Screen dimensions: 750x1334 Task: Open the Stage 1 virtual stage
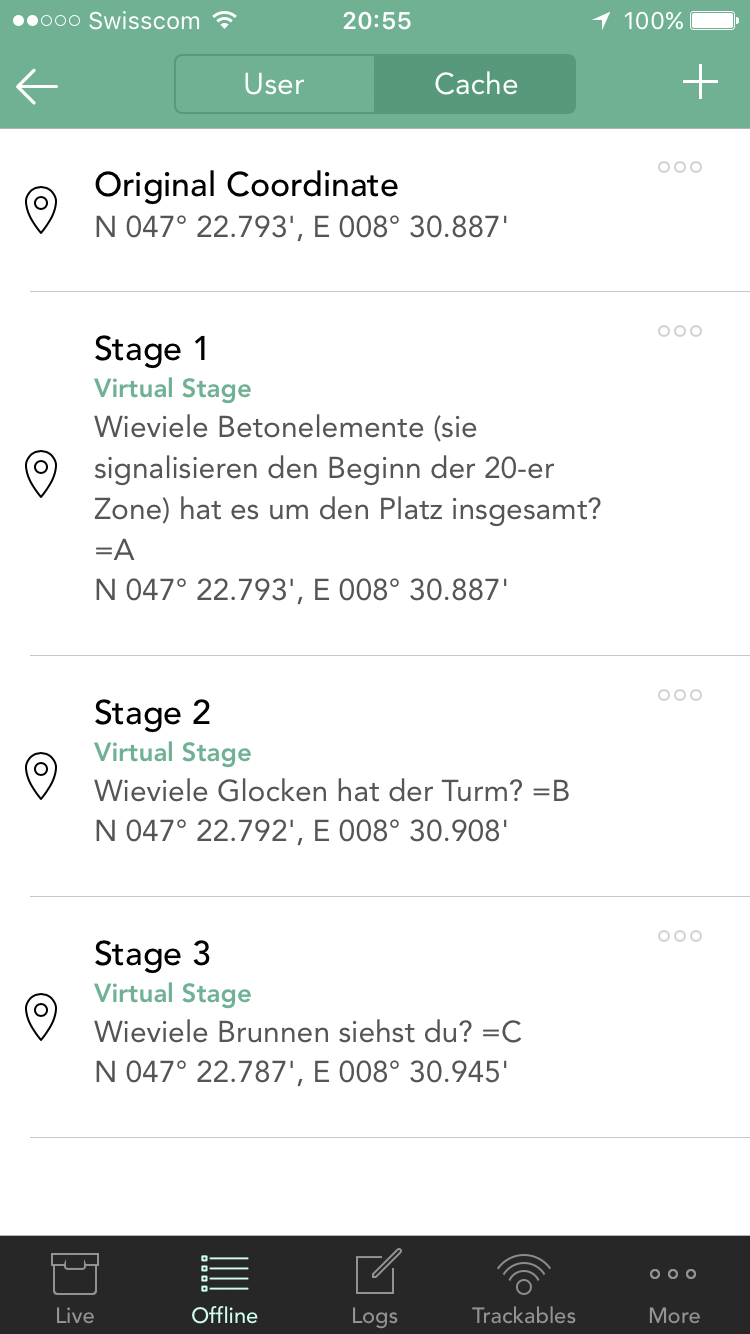(x=375, y=474)
